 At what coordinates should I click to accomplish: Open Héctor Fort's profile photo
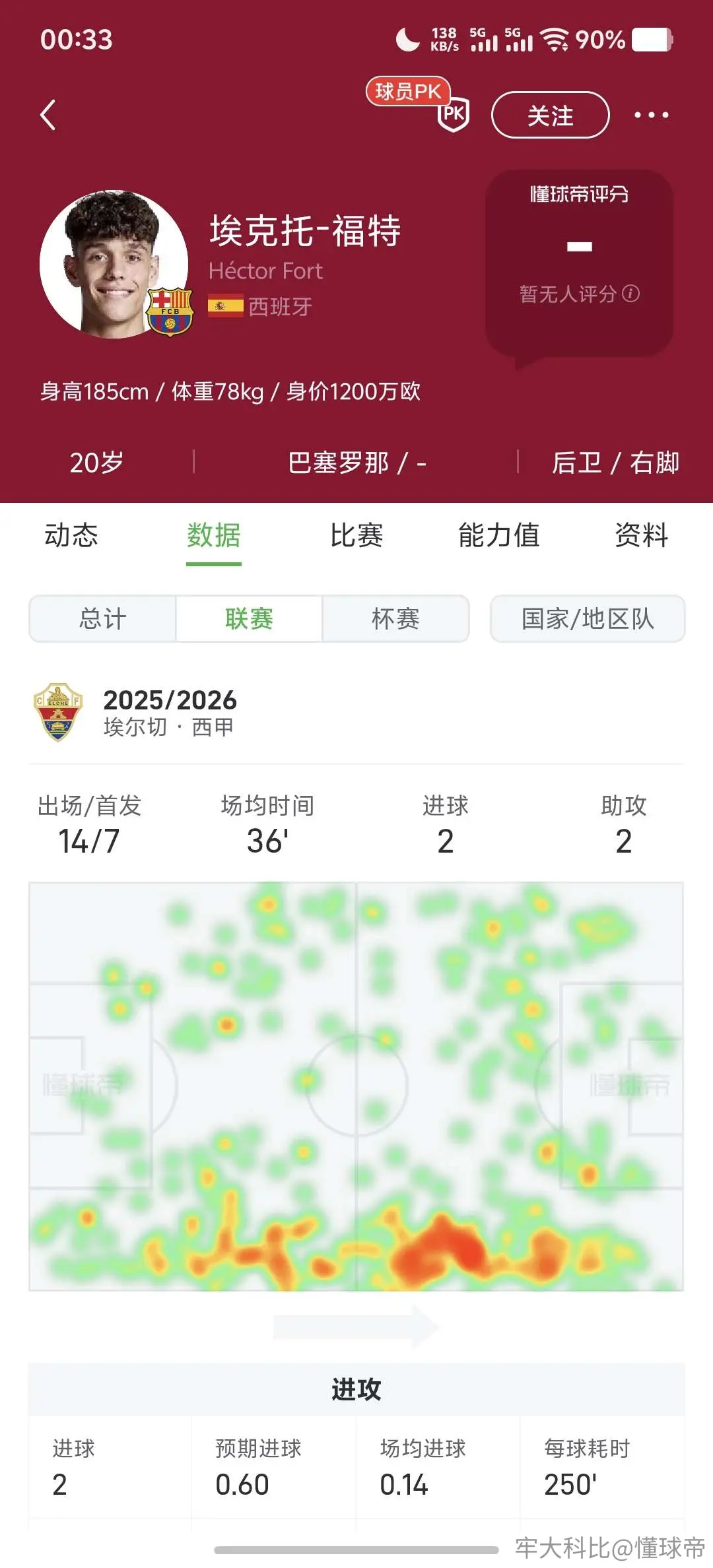pyautogui.click(x=114, y=264)
